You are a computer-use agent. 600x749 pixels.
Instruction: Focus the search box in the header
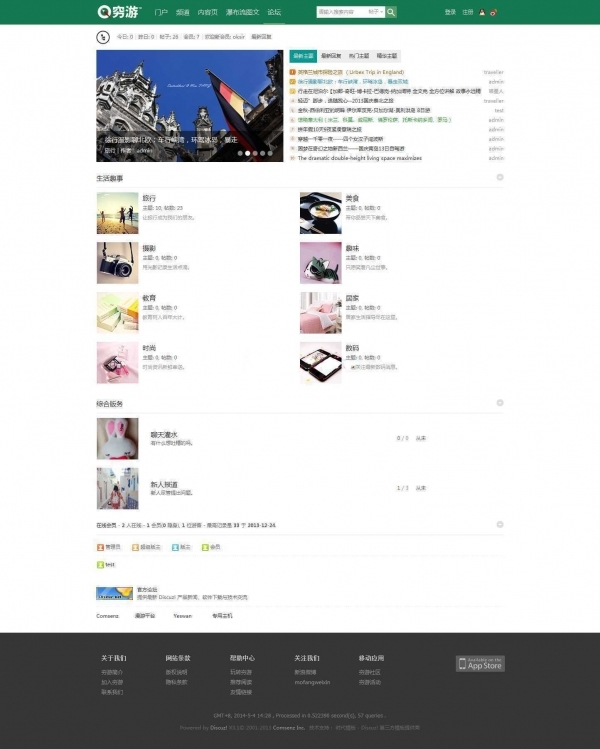[x=337, y=12]
